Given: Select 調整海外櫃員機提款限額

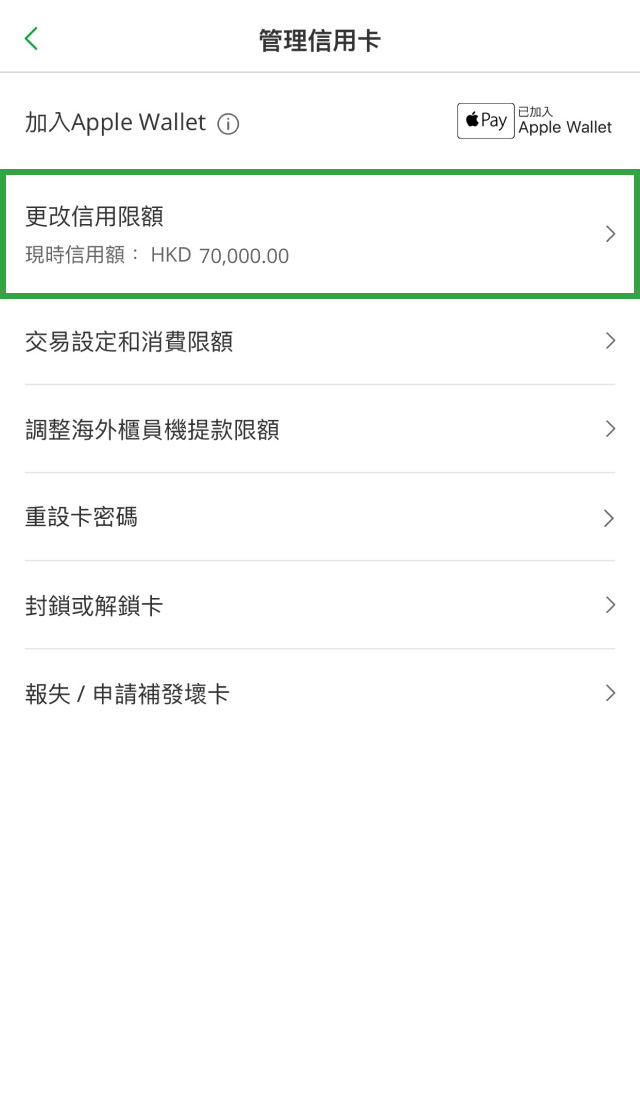Looking at the screenshot, I should pyautogui.click(x=320, y=429).
